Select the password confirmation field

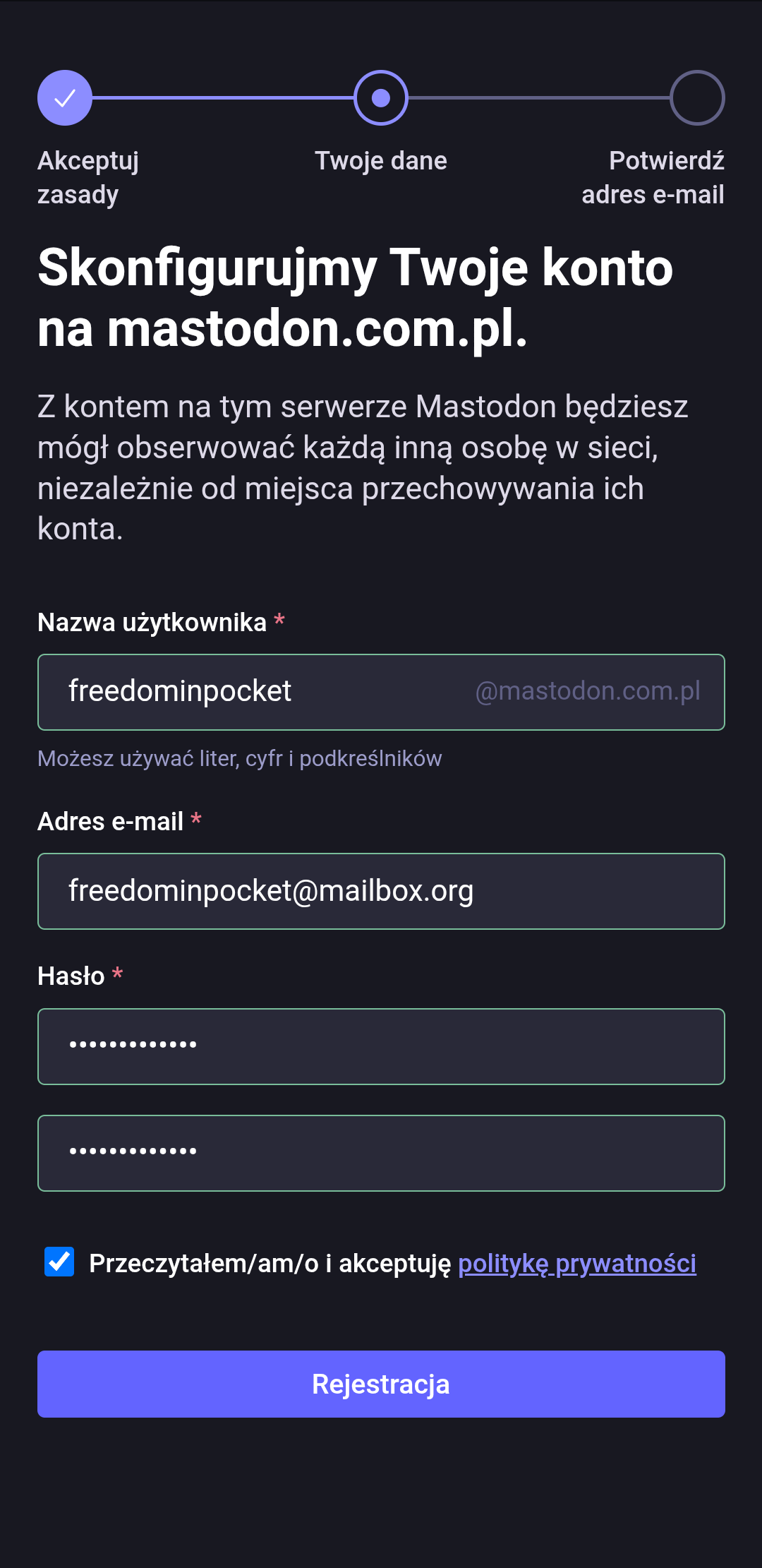(381, 1153)
